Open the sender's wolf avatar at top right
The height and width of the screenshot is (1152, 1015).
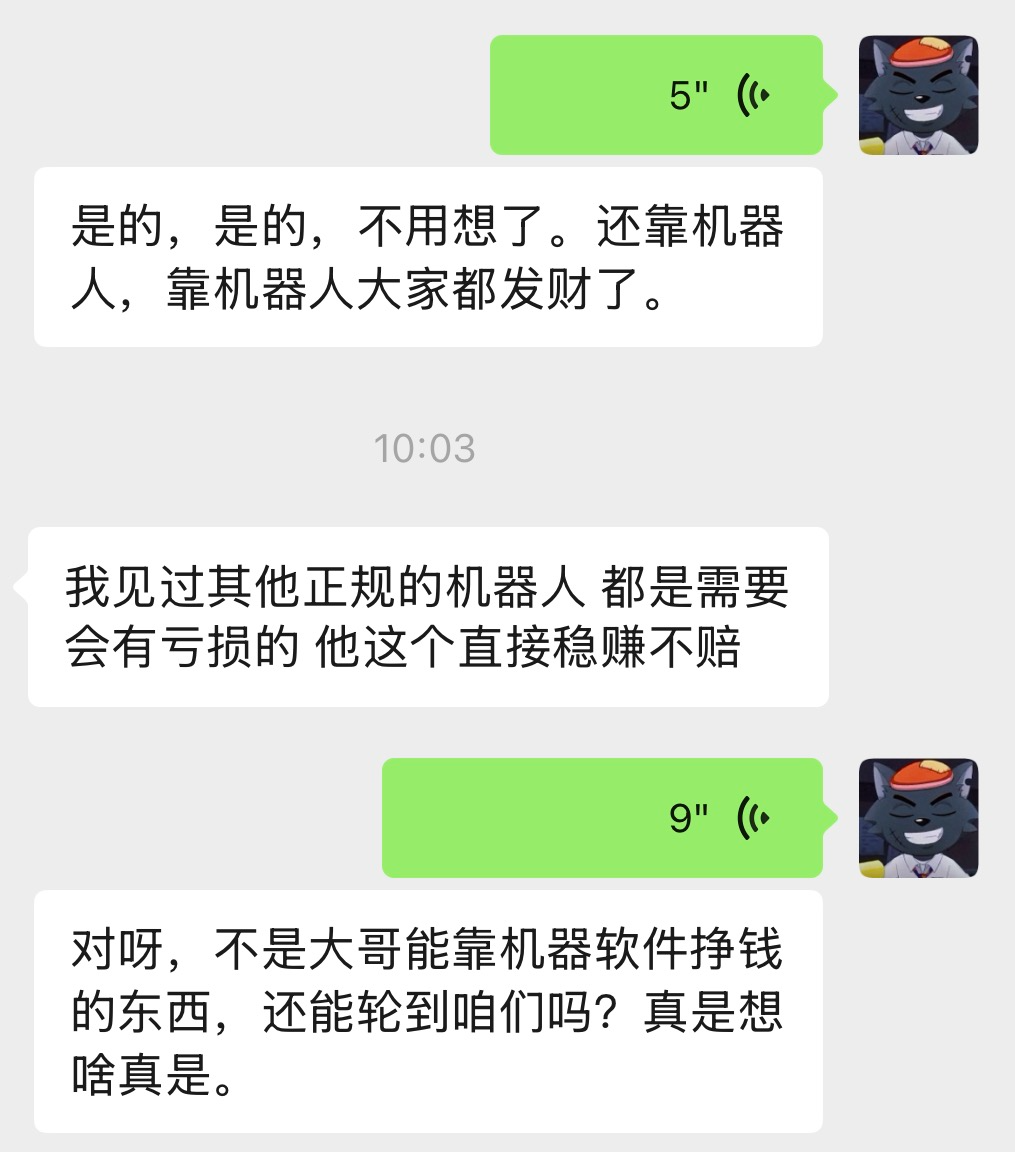(x=918, y=95)
